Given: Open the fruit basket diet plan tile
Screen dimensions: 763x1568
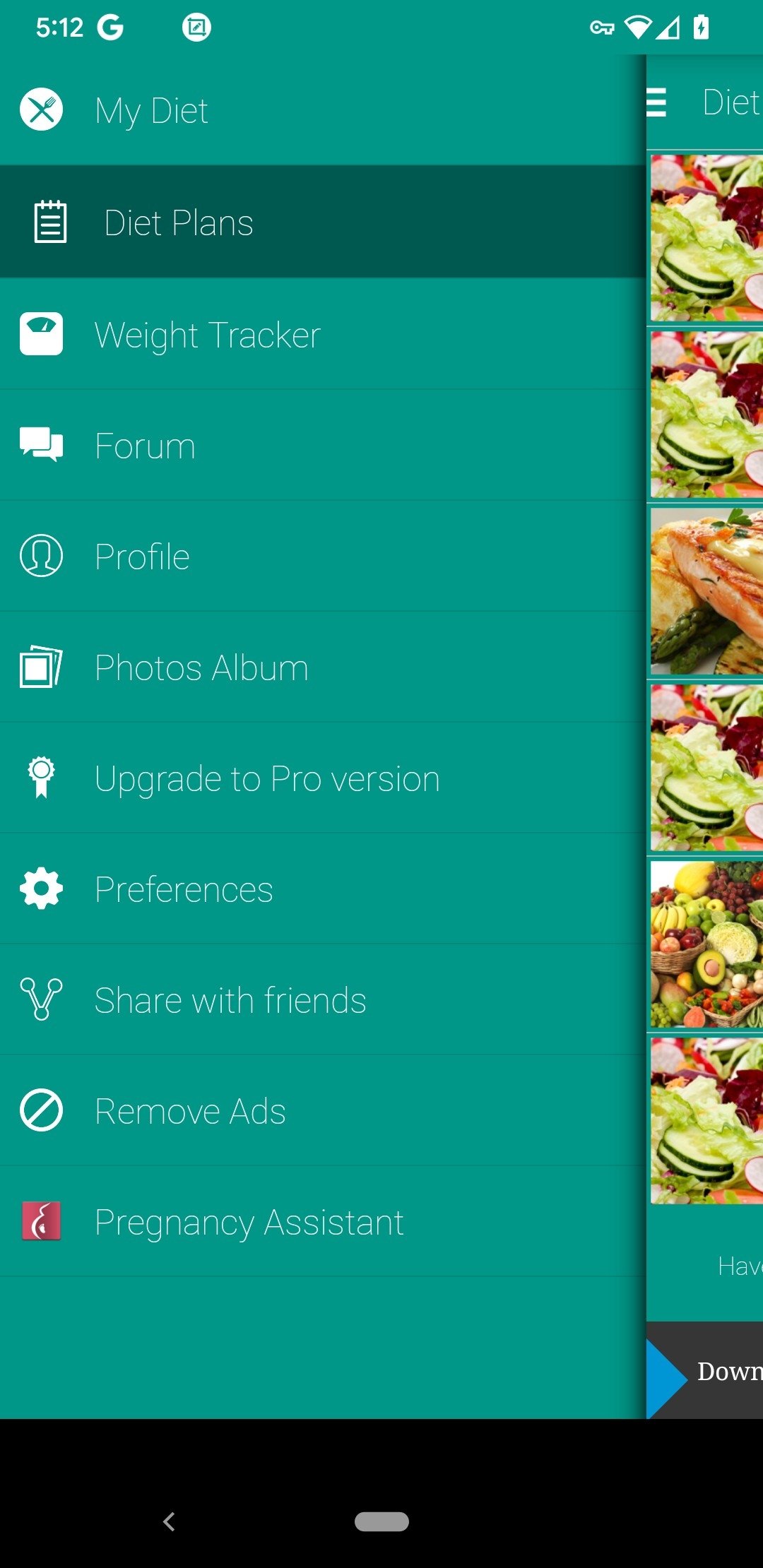Looking at the screenshot, I should pos(706,944).
